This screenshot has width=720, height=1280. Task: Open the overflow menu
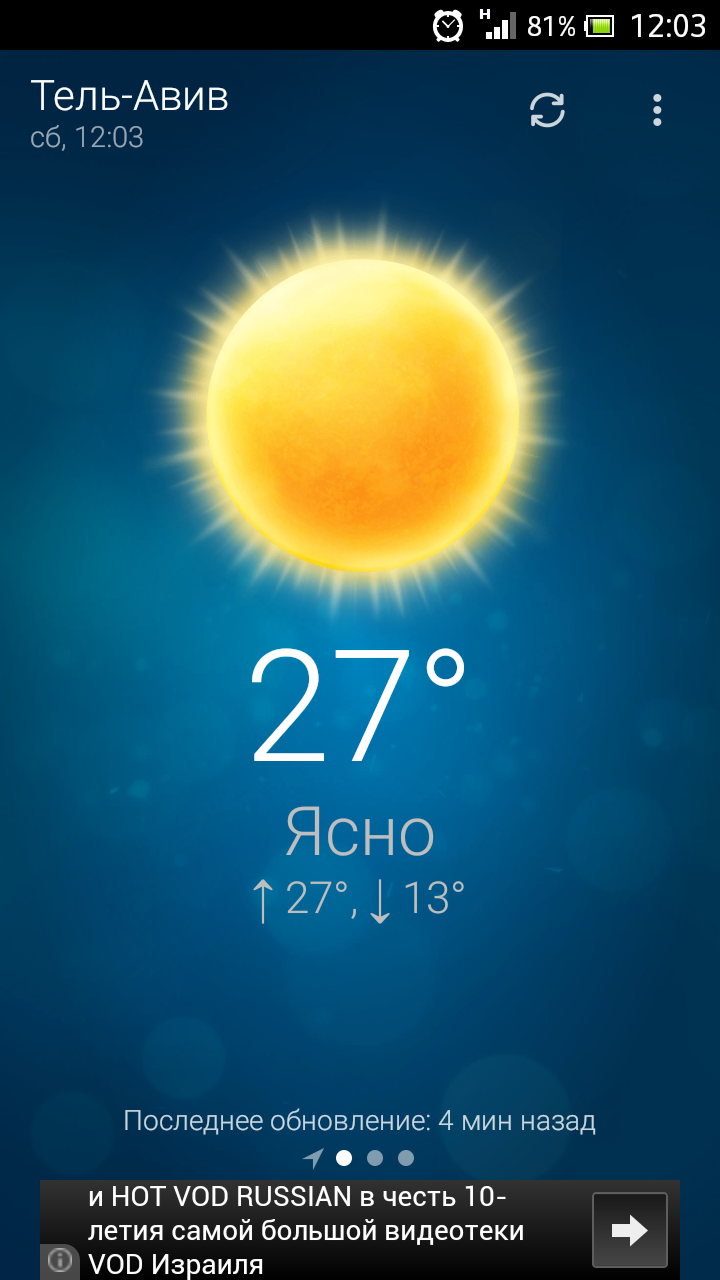pyautogui.click(x=657, y=110)
